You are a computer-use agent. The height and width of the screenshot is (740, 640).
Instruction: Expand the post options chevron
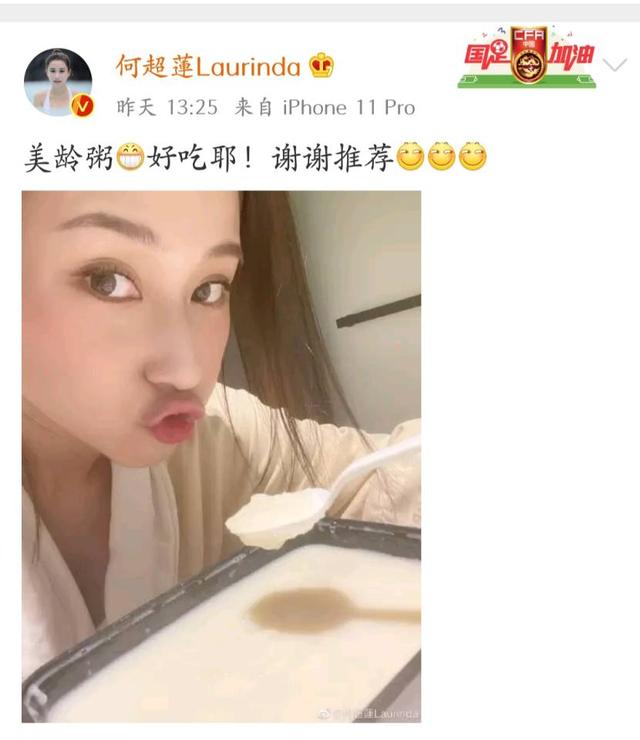coord(613,64)
